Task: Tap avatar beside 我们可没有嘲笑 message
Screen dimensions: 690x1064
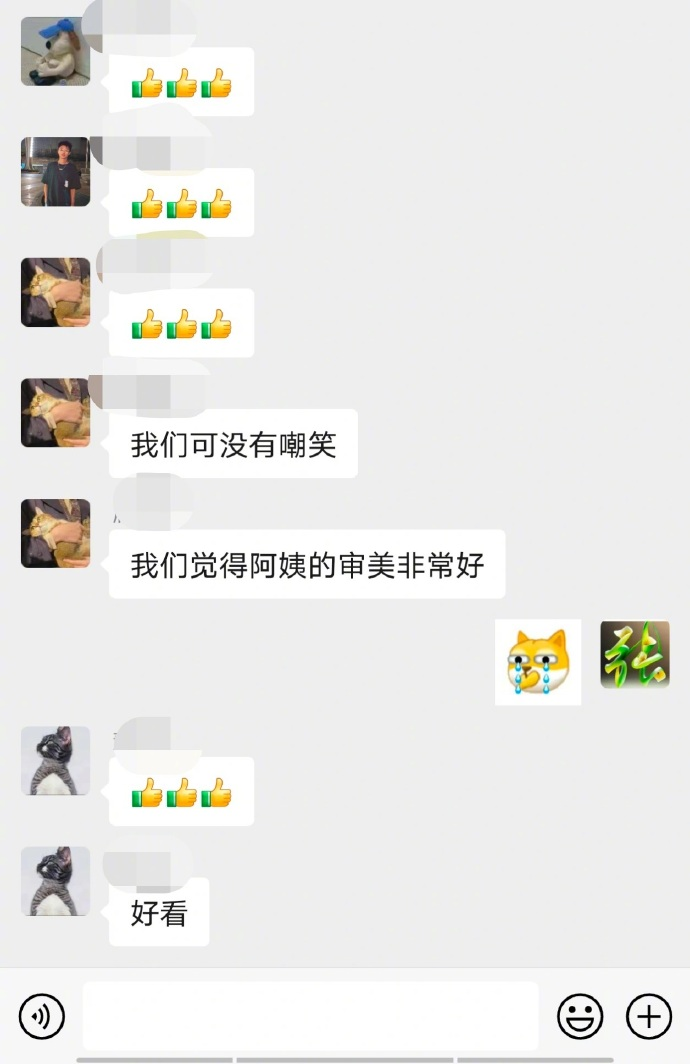Action: pyautogui.click(x=56, y=413)
